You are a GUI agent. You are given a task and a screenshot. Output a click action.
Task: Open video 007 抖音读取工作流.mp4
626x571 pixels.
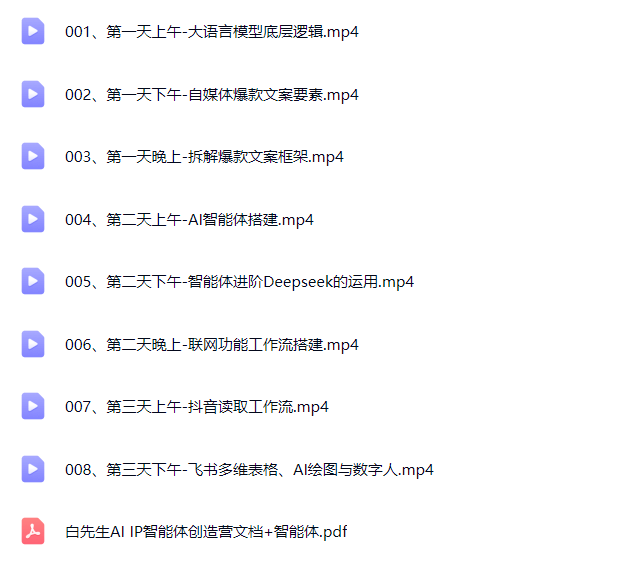coord(197,407)
